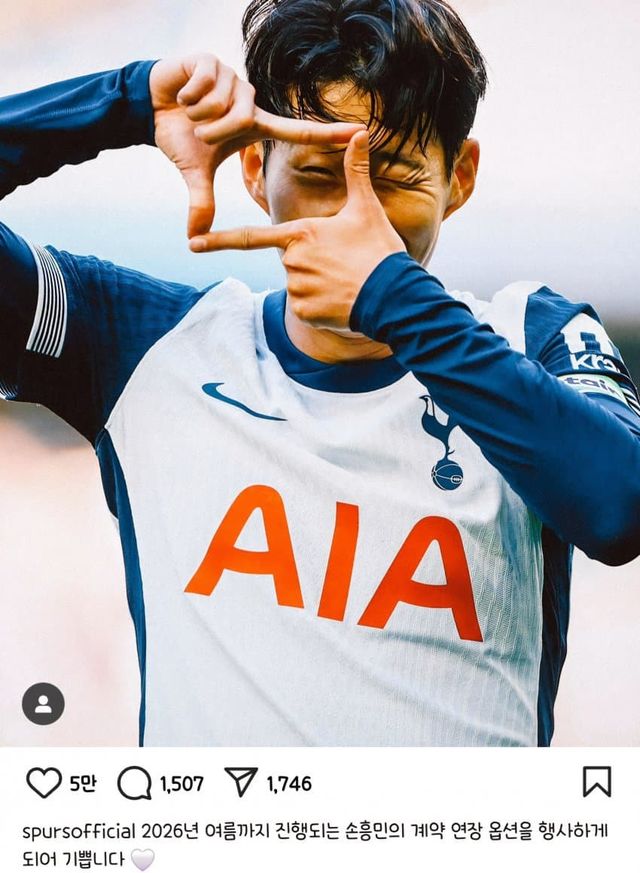
Task: Show tagged people on the photo
Action: (x=43, y=704)
